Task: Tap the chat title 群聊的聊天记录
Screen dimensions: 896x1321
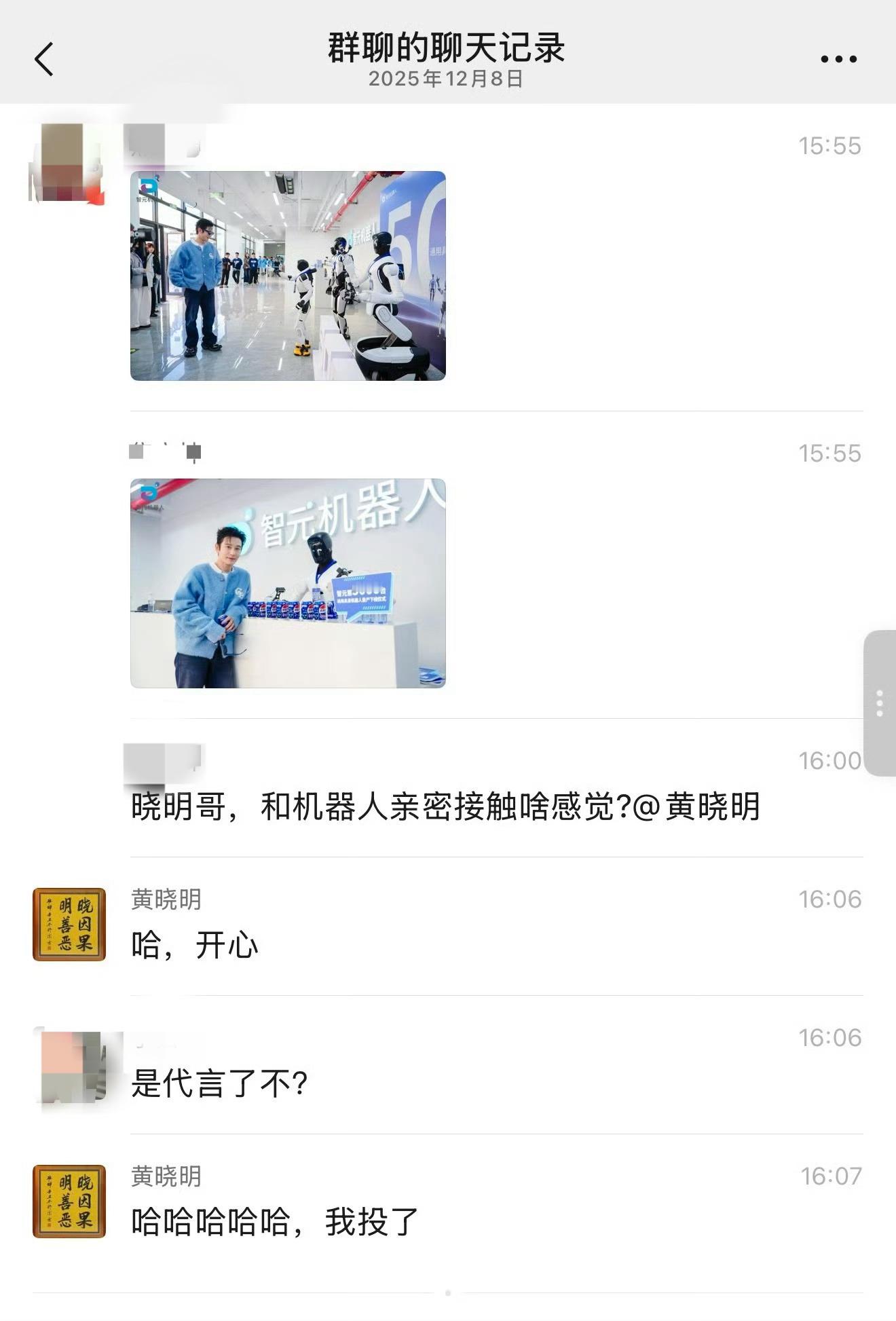Action: 448,46
